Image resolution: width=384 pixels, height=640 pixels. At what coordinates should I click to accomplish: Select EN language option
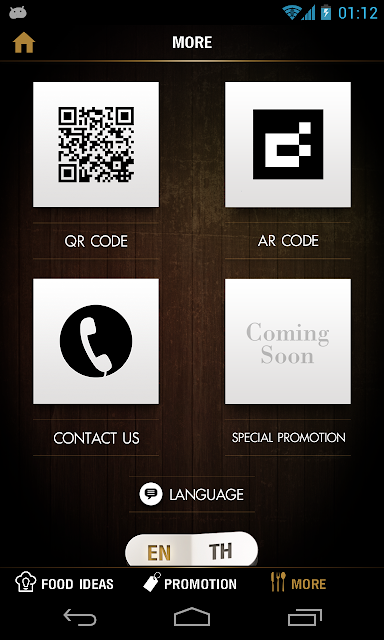pos(159,553)
